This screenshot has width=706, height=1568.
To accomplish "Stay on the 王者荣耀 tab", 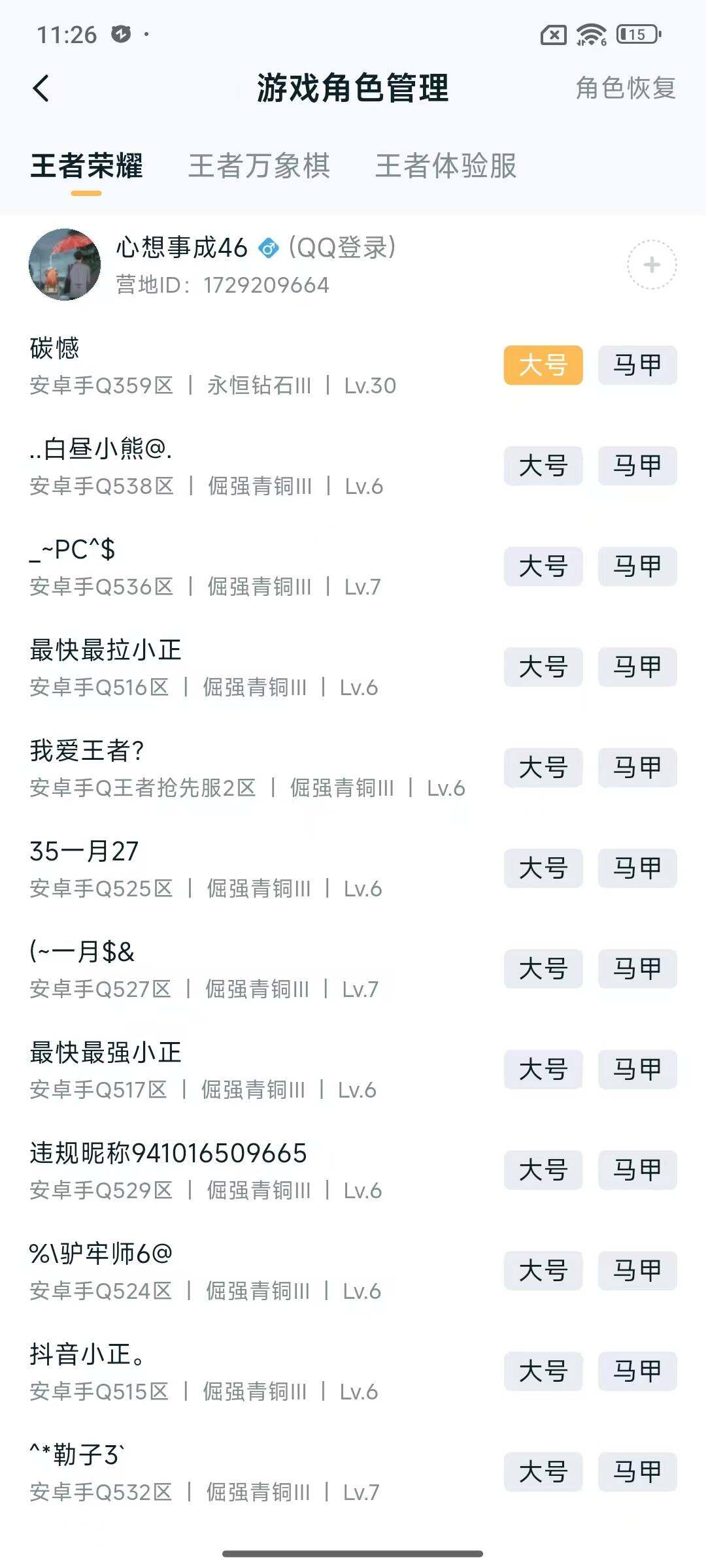I will 86,167.
